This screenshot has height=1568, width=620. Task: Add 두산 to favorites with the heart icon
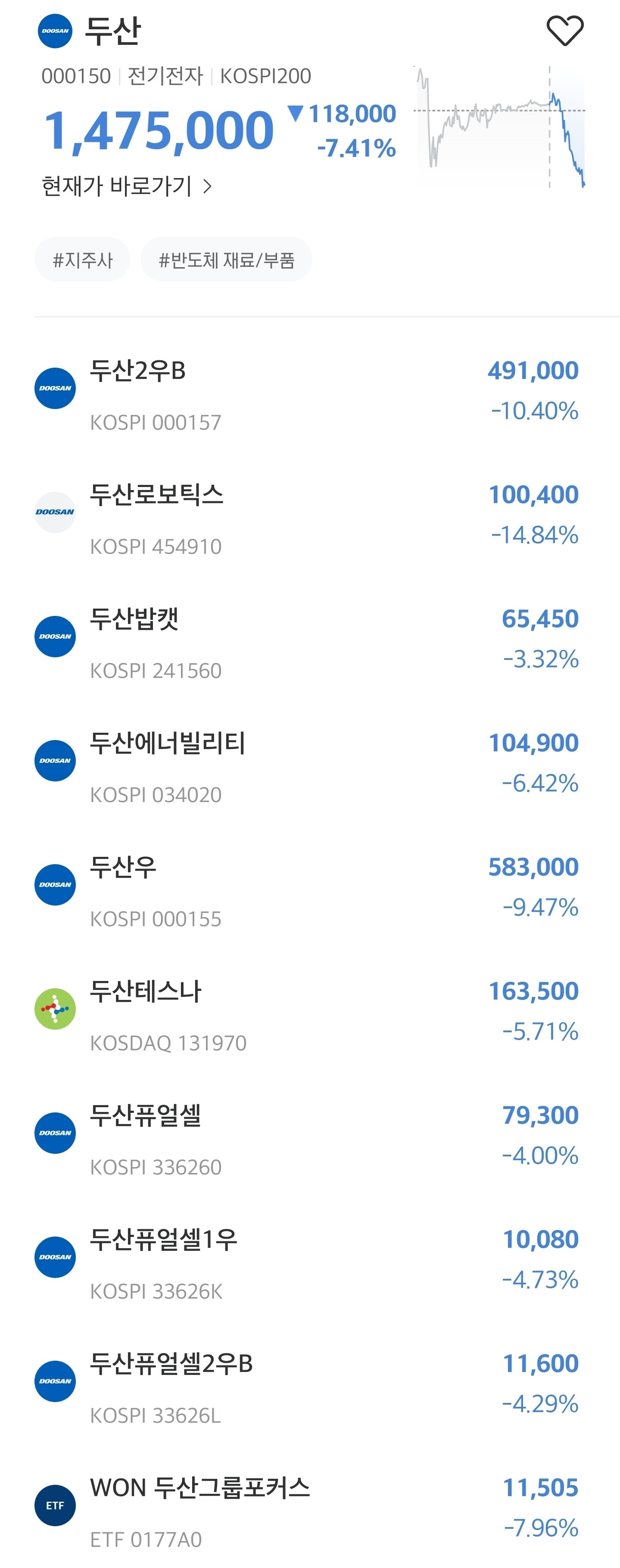(x=564, y=31)
